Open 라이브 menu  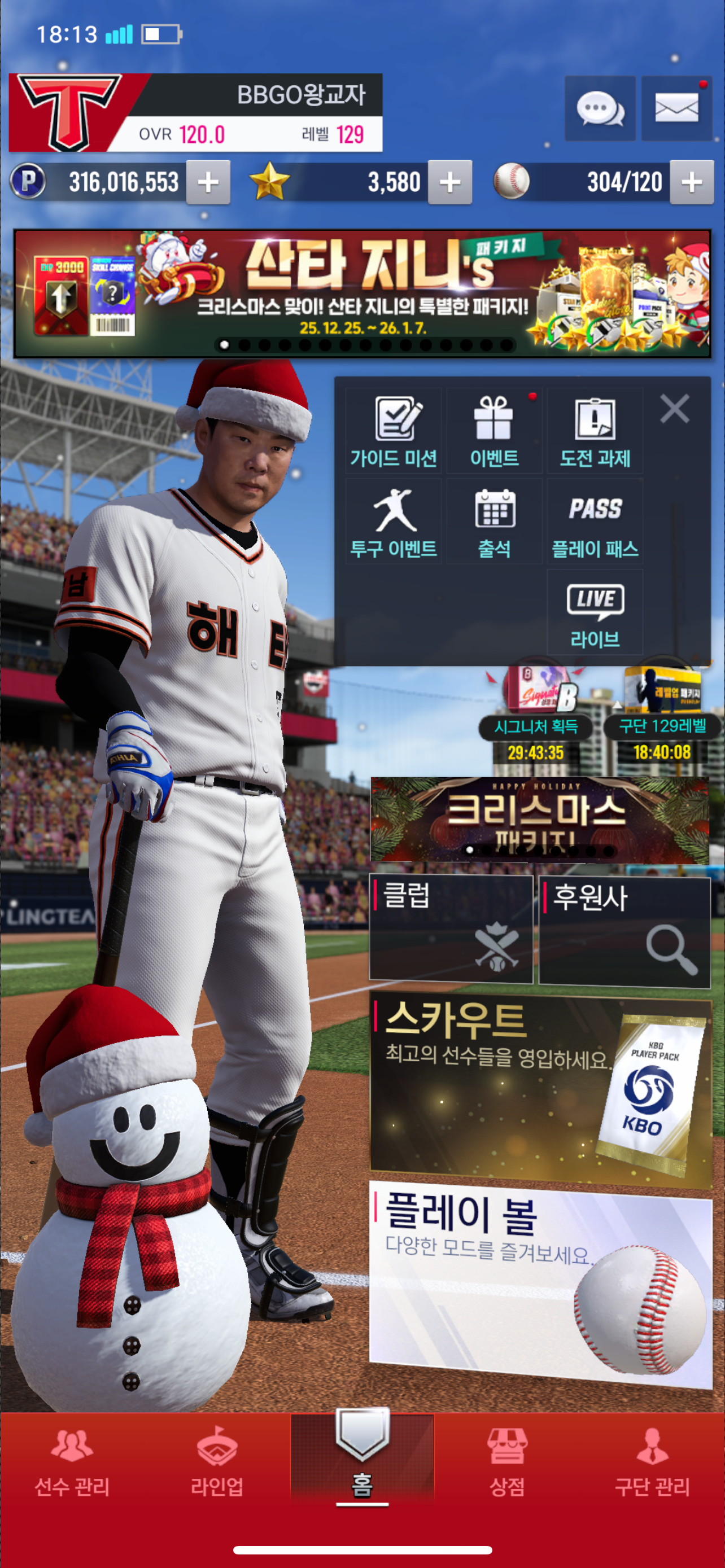tap(595, 612)
